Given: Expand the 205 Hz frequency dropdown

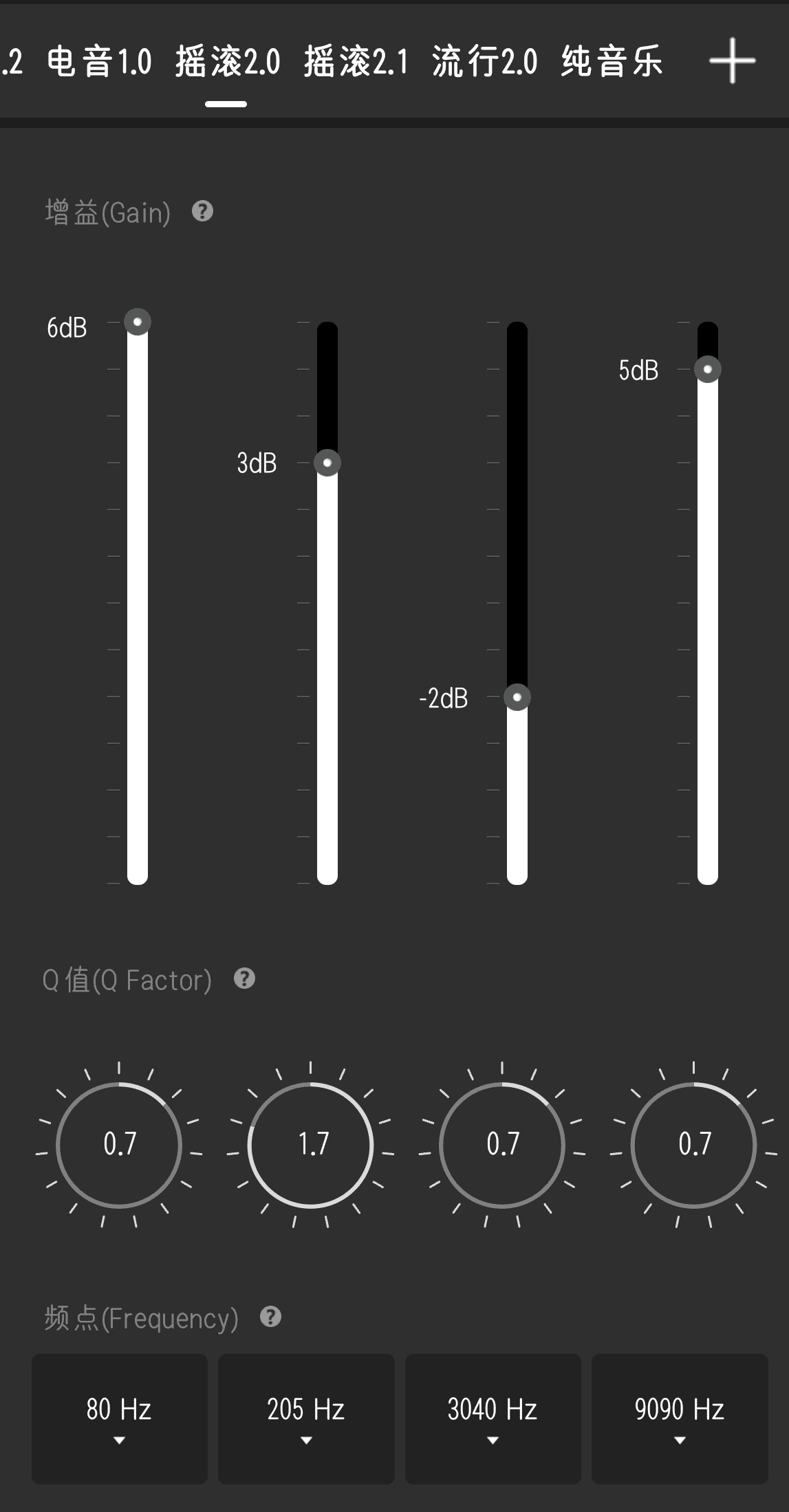Looking at the screenshot, I should click(x=306, y=1418).
